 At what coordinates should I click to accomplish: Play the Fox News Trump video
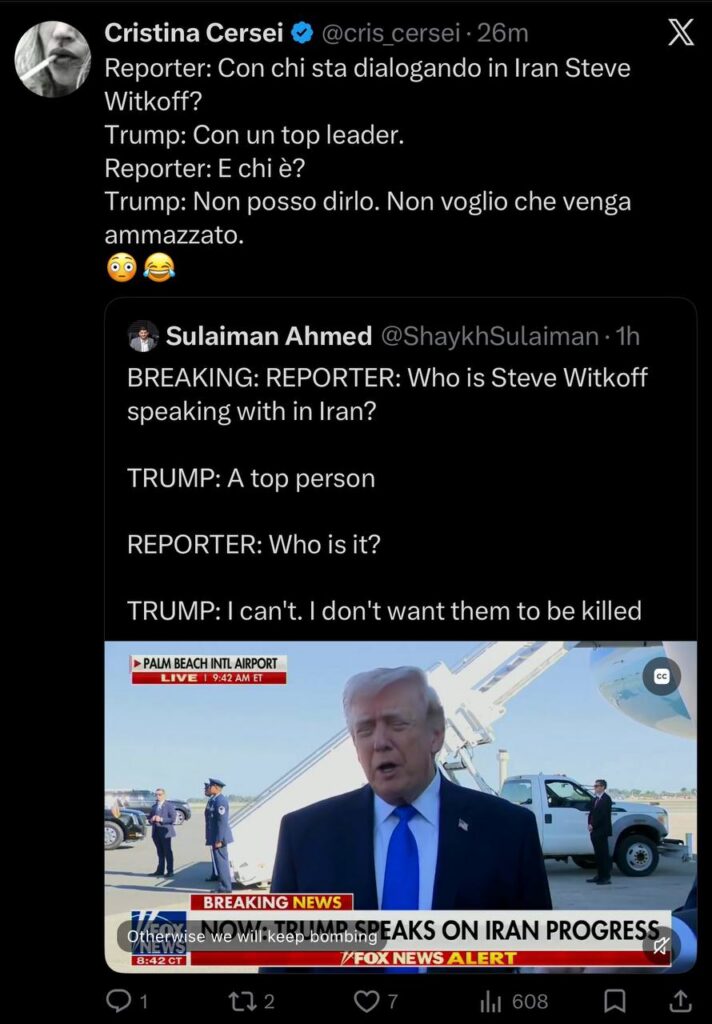[400, 800]
